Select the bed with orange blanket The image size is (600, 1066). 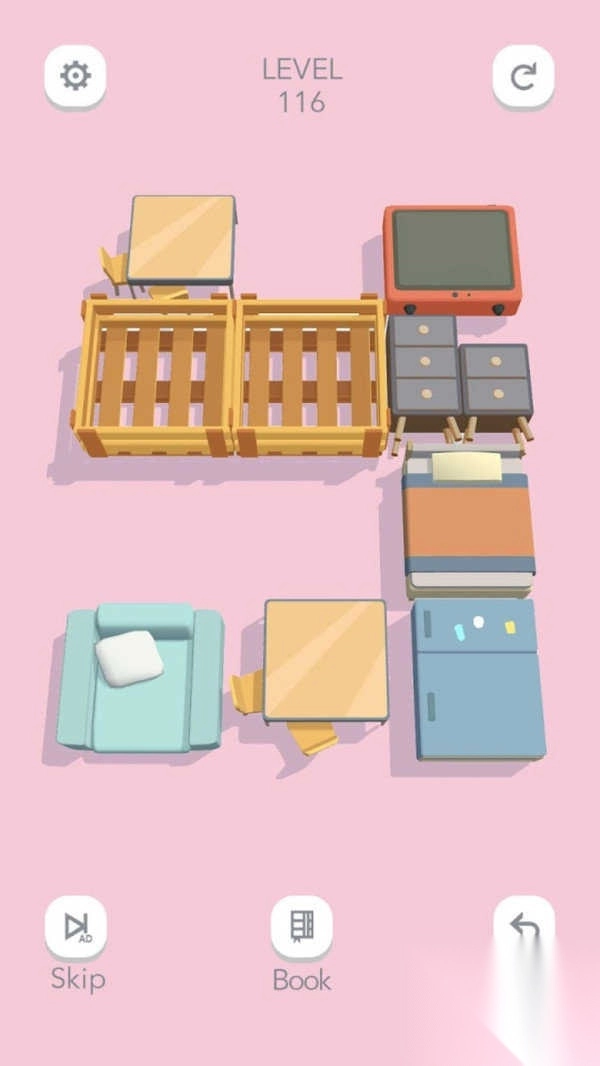point(468,522)
